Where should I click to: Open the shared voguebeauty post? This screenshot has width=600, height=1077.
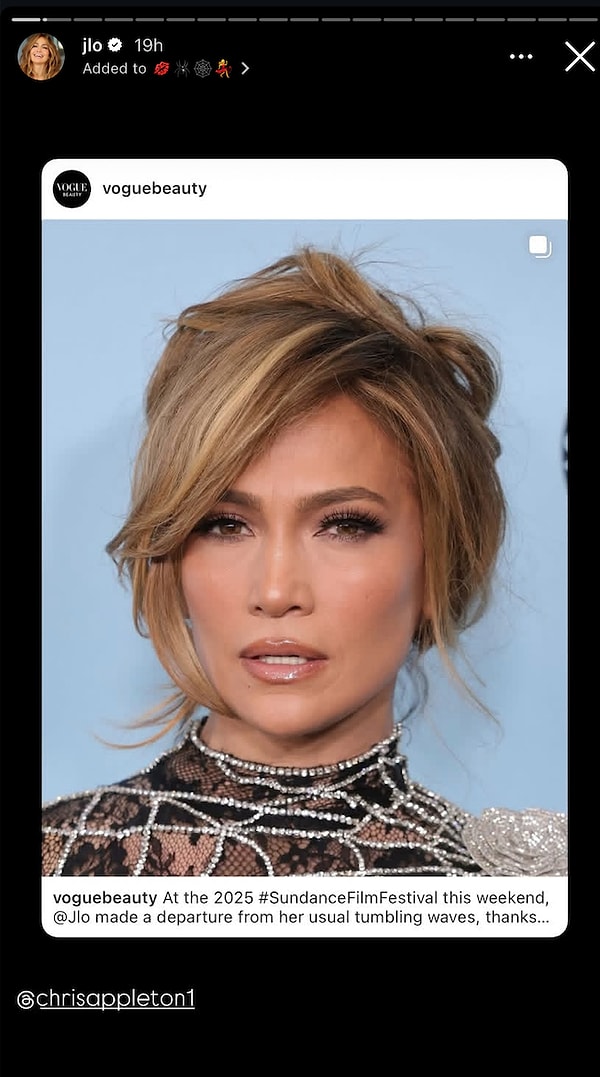pos(304,545)
